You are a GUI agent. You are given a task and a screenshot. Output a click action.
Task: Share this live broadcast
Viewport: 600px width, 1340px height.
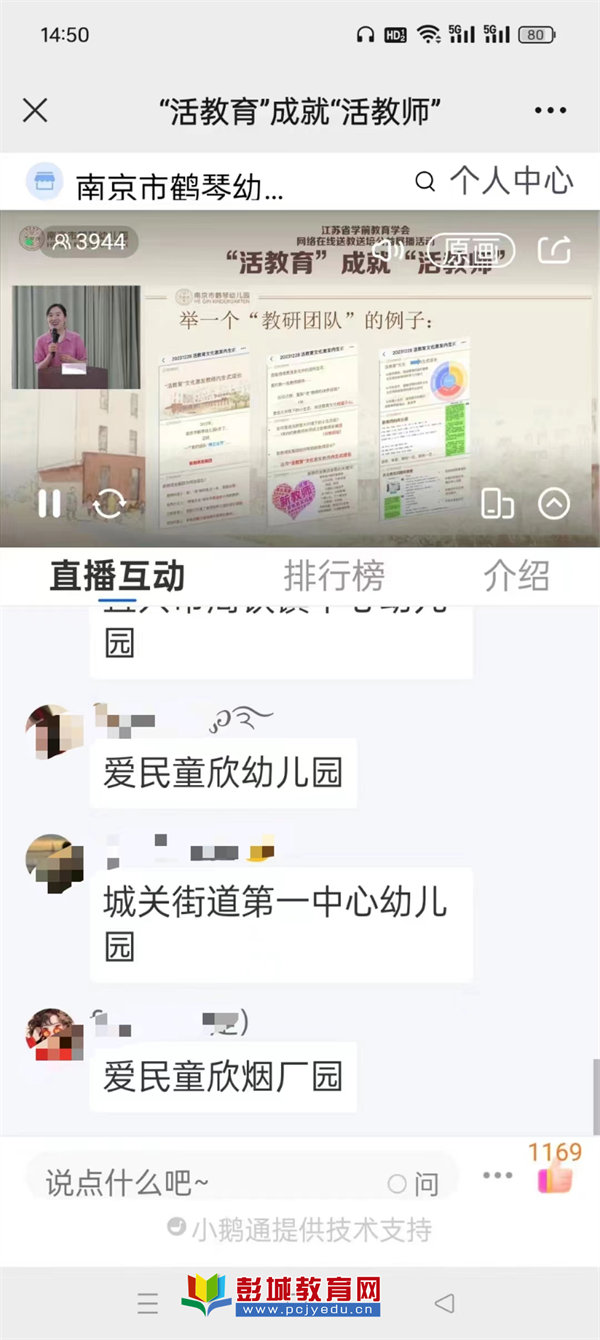point(554,249)
